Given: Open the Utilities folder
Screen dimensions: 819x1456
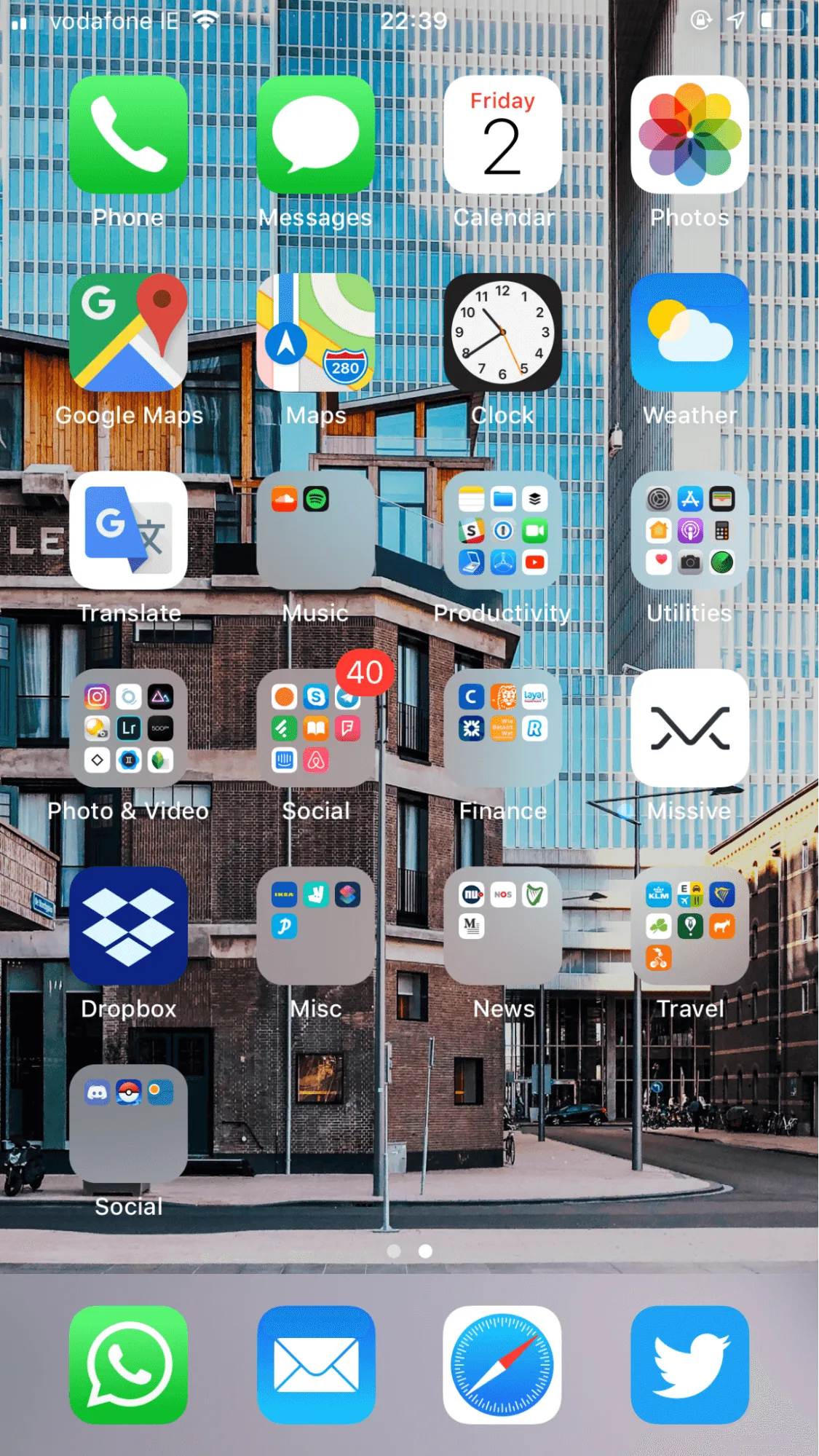Looking at the screenshot, I should 690,530.
